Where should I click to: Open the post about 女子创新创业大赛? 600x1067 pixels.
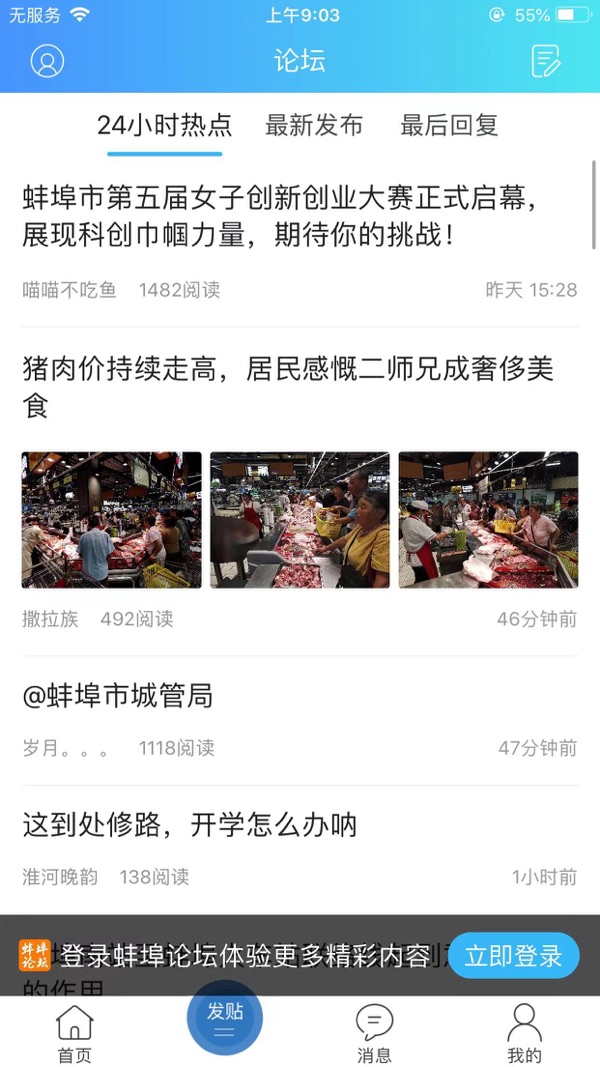280,217
